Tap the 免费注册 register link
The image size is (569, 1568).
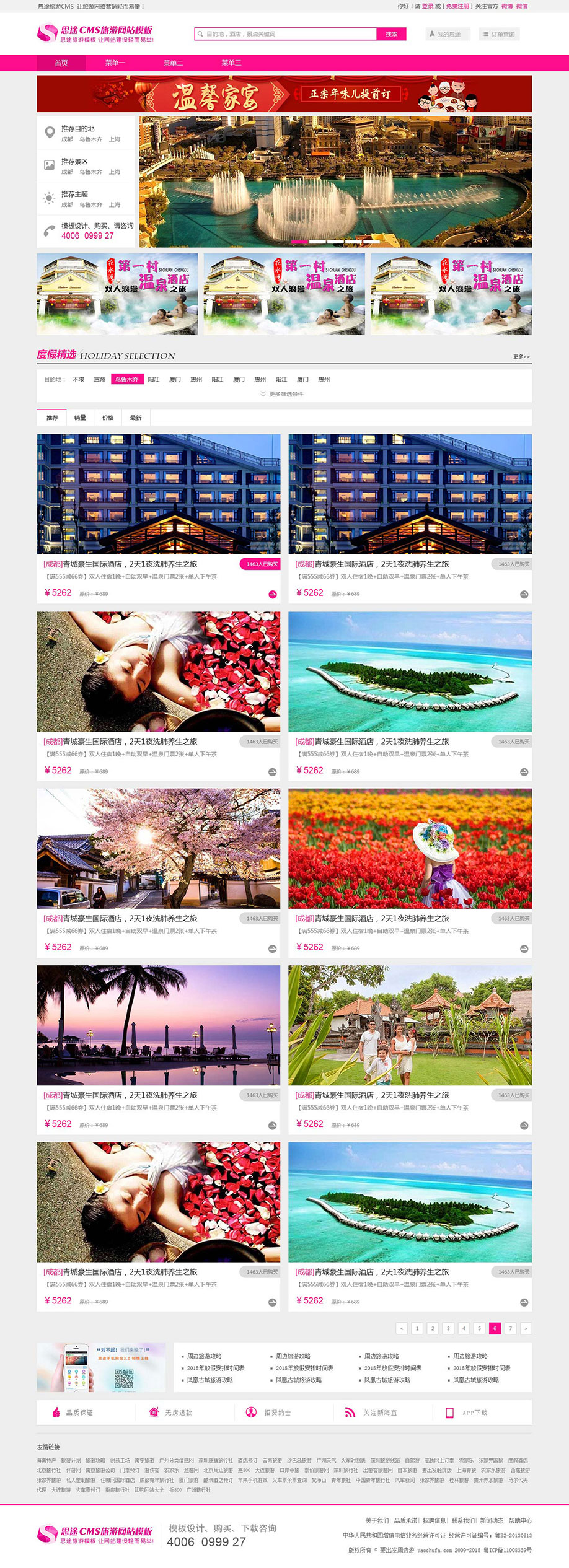[x=457, y=6]
